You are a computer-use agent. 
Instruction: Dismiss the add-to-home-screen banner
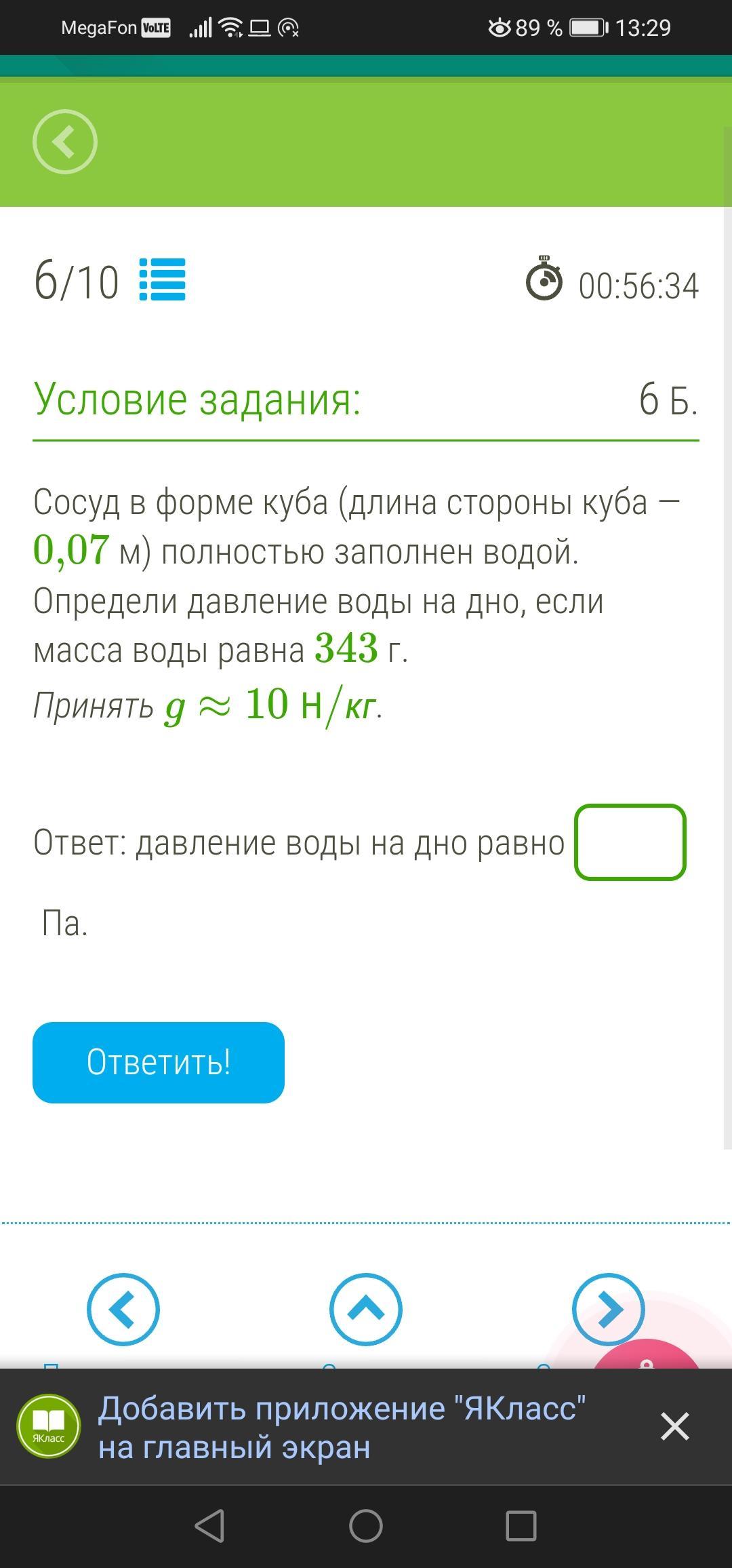point(674,1426)
